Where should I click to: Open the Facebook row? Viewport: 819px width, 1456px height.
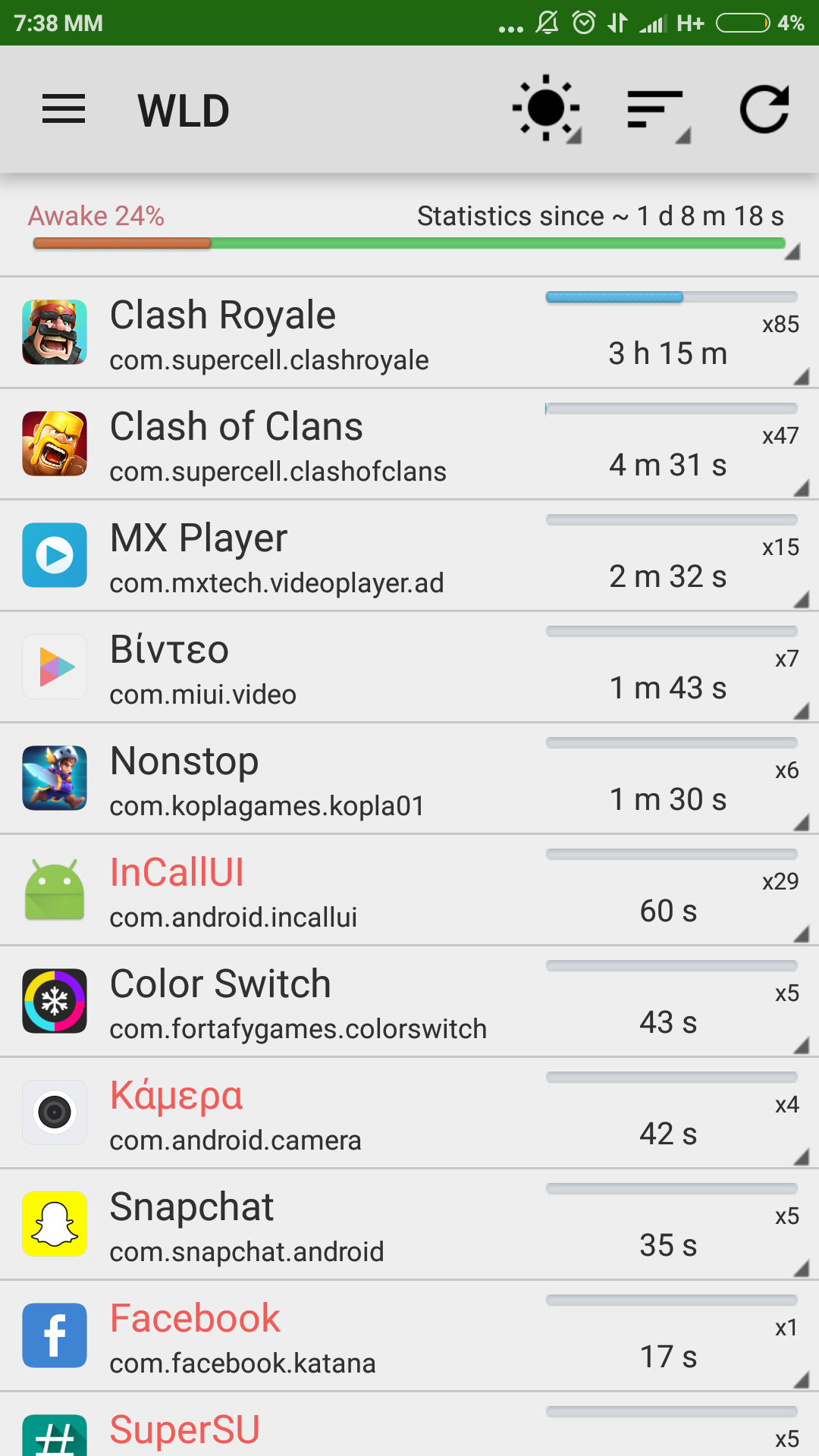tap(409, 1337)
